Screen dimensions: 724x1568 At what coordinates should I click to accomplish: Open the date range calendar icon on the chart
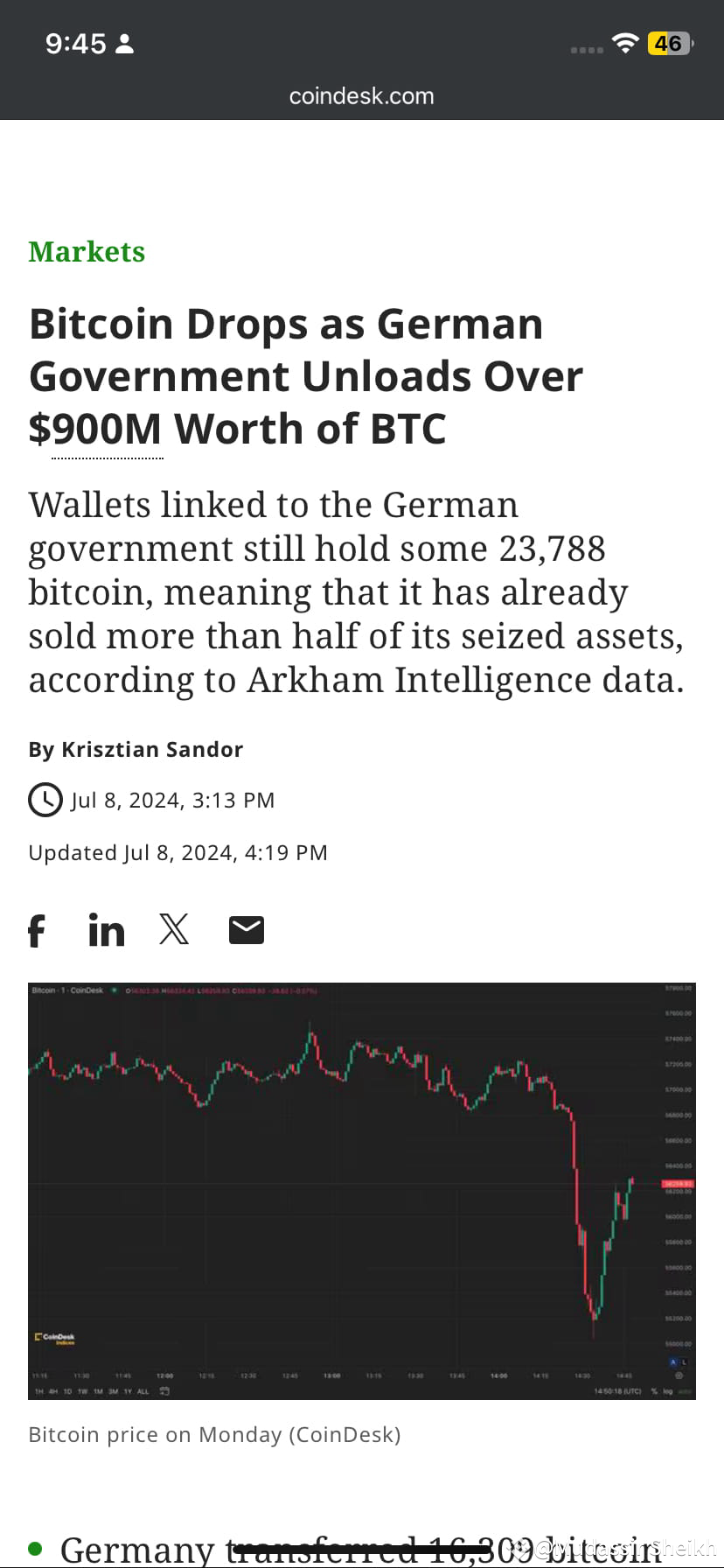point(164,1390)
